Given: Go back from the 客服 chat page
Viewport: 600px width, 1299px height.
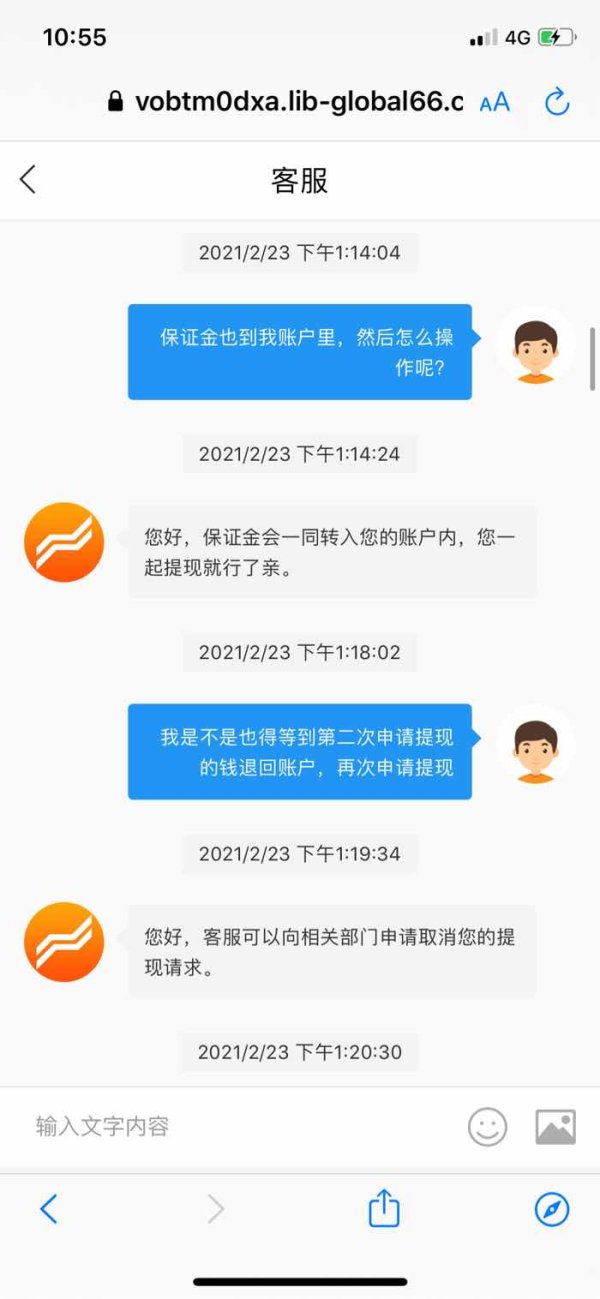Looking at the screenshot, I should [28, 180].
